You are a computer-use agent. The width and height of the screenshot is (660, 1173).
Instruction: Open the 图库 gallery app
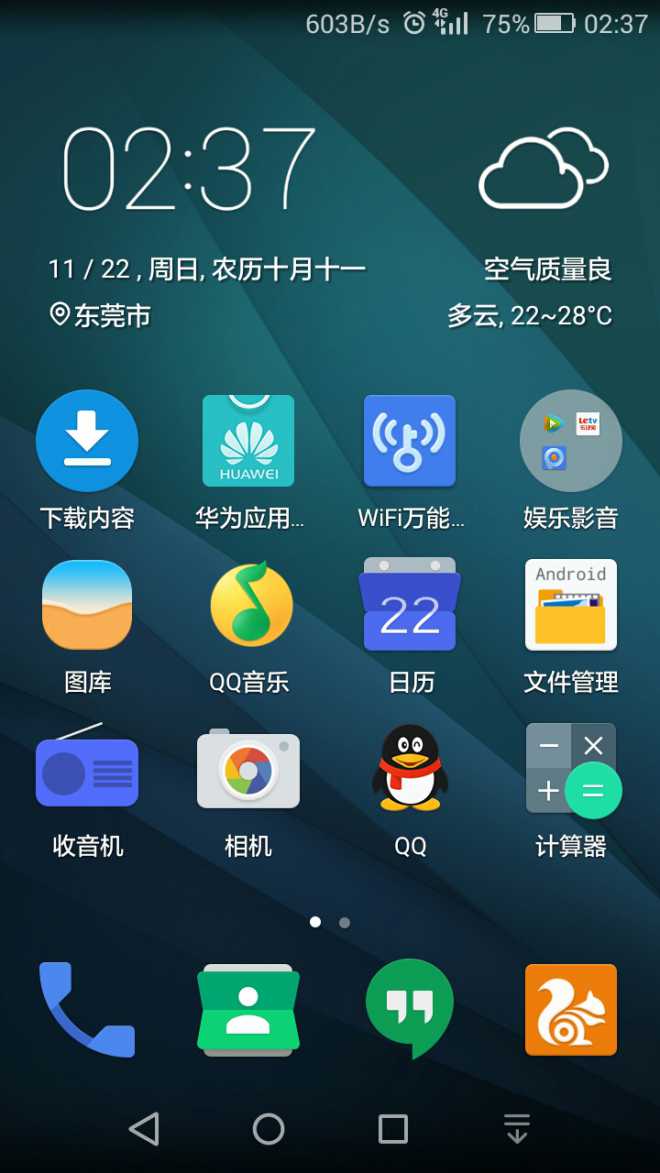coord(87,605)
